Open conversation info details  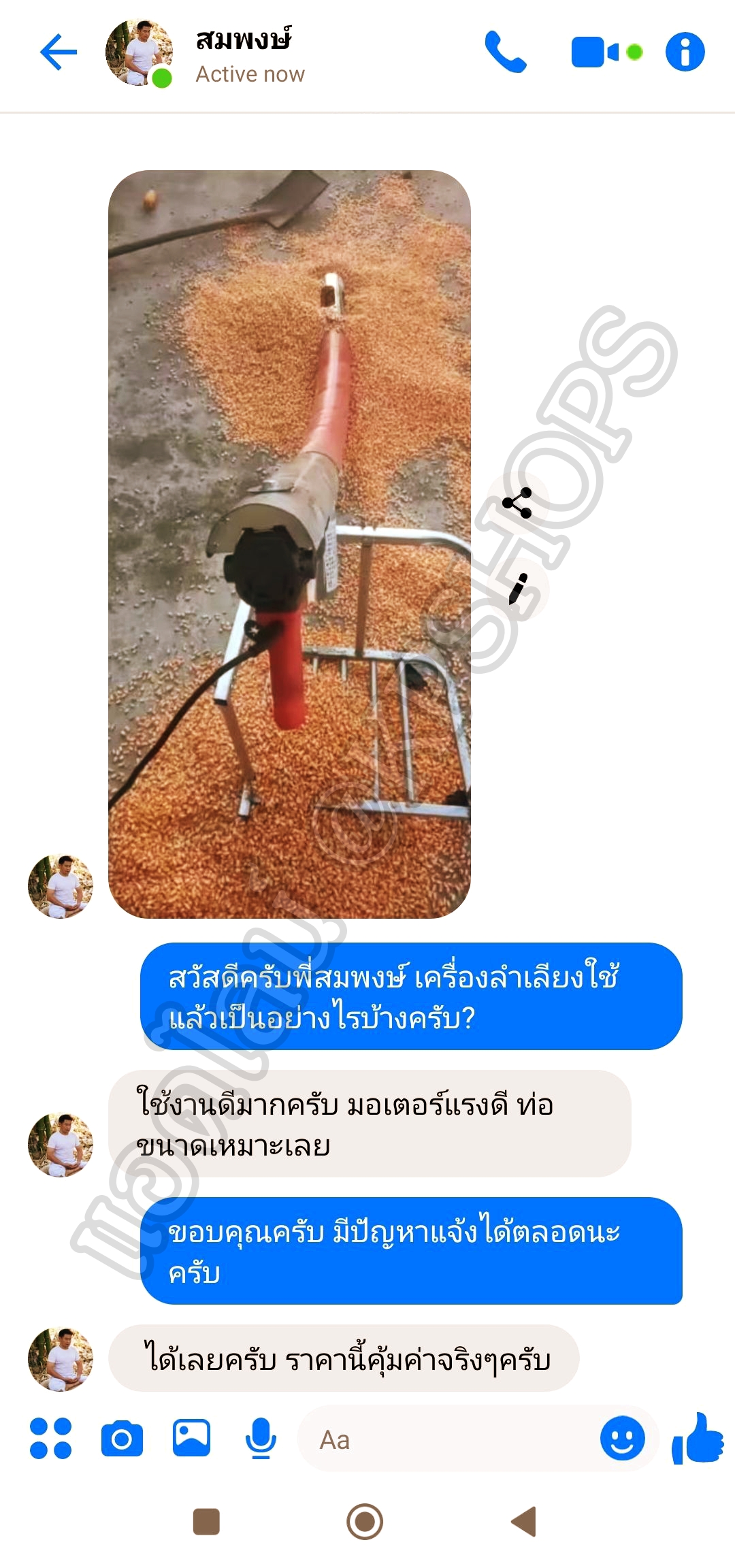coord(685,52)
